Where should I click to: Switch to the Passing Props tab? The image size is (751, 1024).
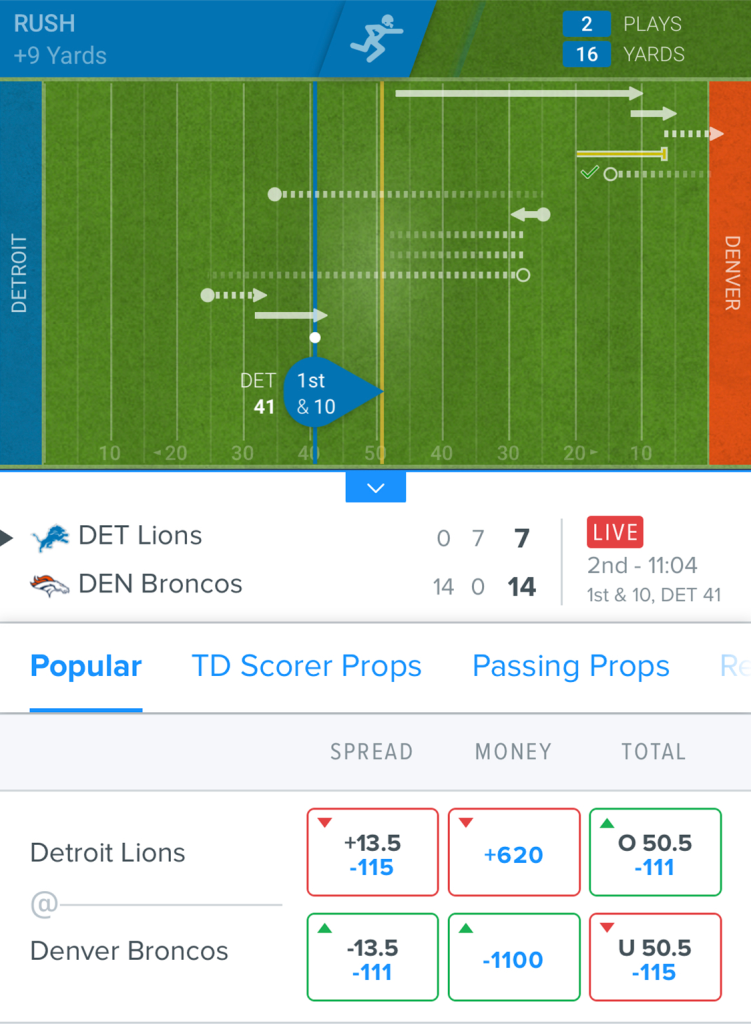coord(570,667)
